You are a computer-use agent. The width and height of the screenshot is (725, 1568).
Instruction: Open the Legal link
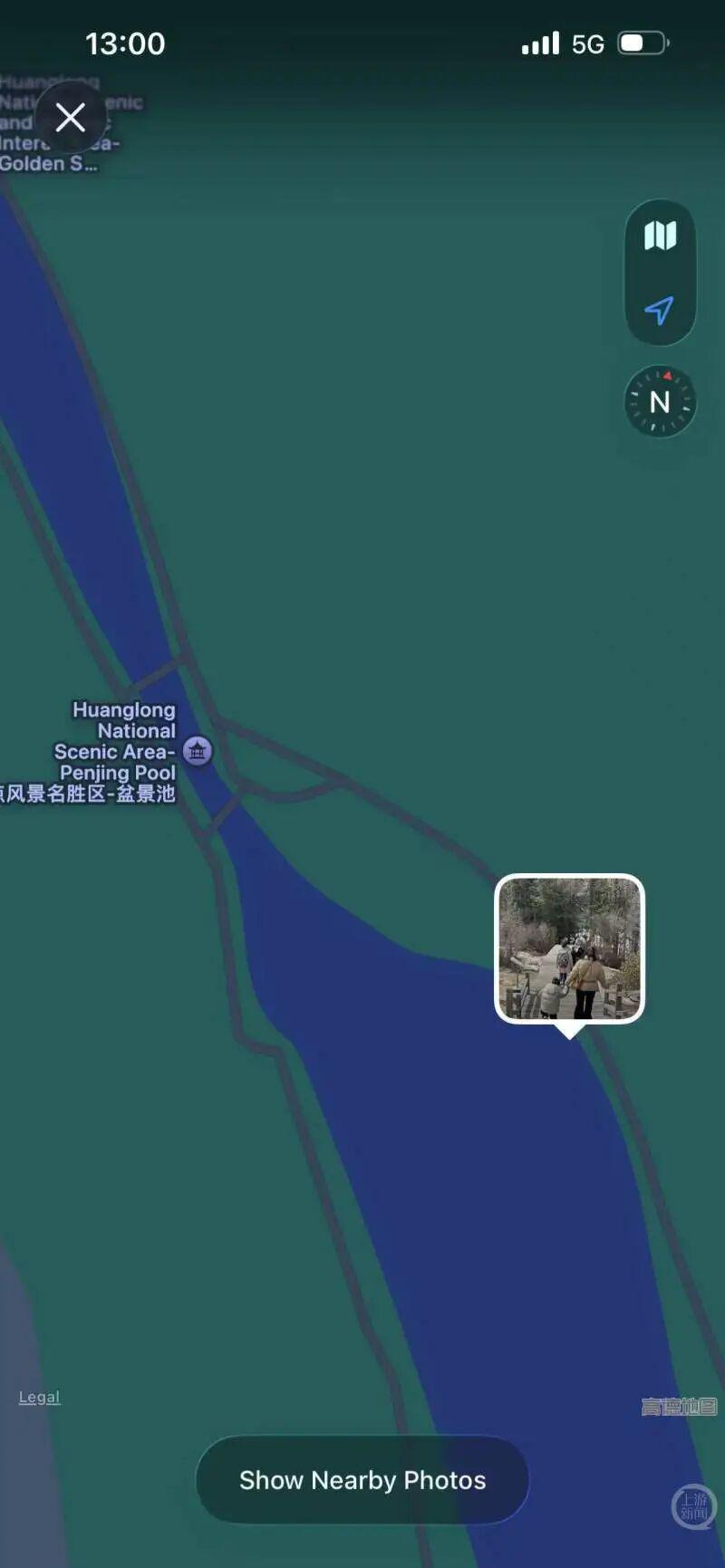click(x=39, y=1397)
